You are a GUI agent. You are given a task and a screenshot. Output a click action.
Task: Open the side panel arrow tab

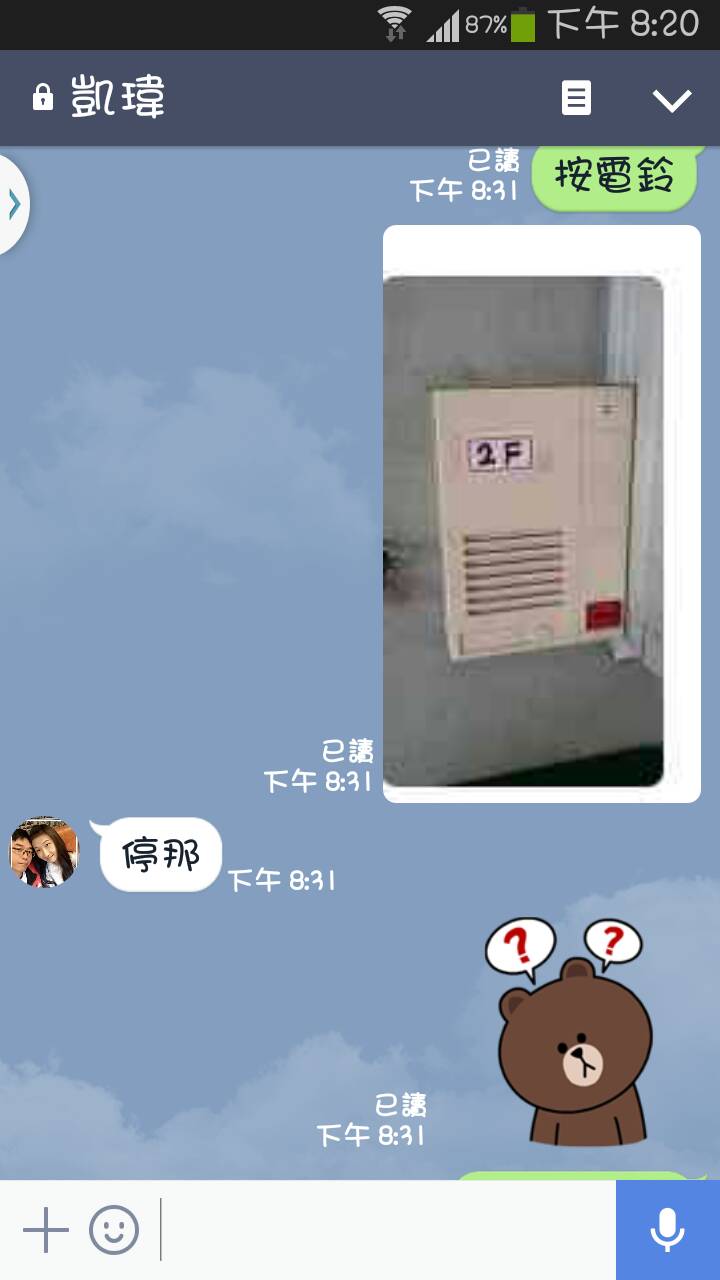pyautogui.click(x=13, y=204)
